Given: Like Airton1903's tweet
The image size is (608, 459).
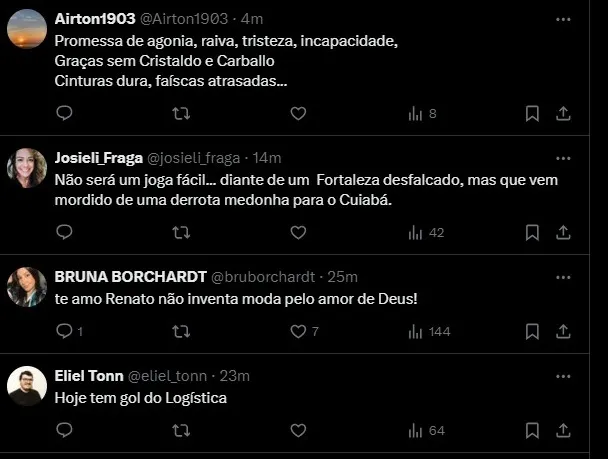Looking at the screenshot, I should point(298,114).
